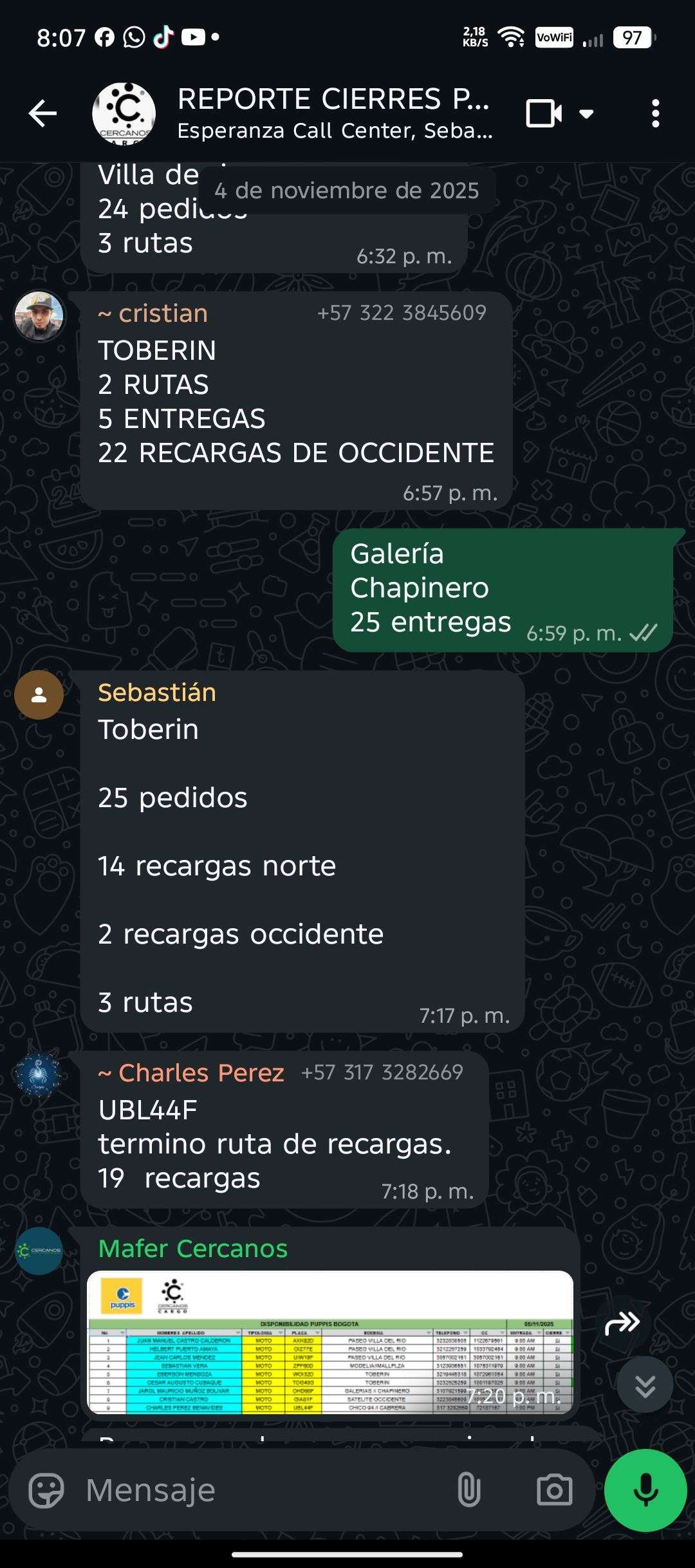Viewport: 695px width, 1568px height.
Task: Jump to the latest messages
Action: [645, 1385]
